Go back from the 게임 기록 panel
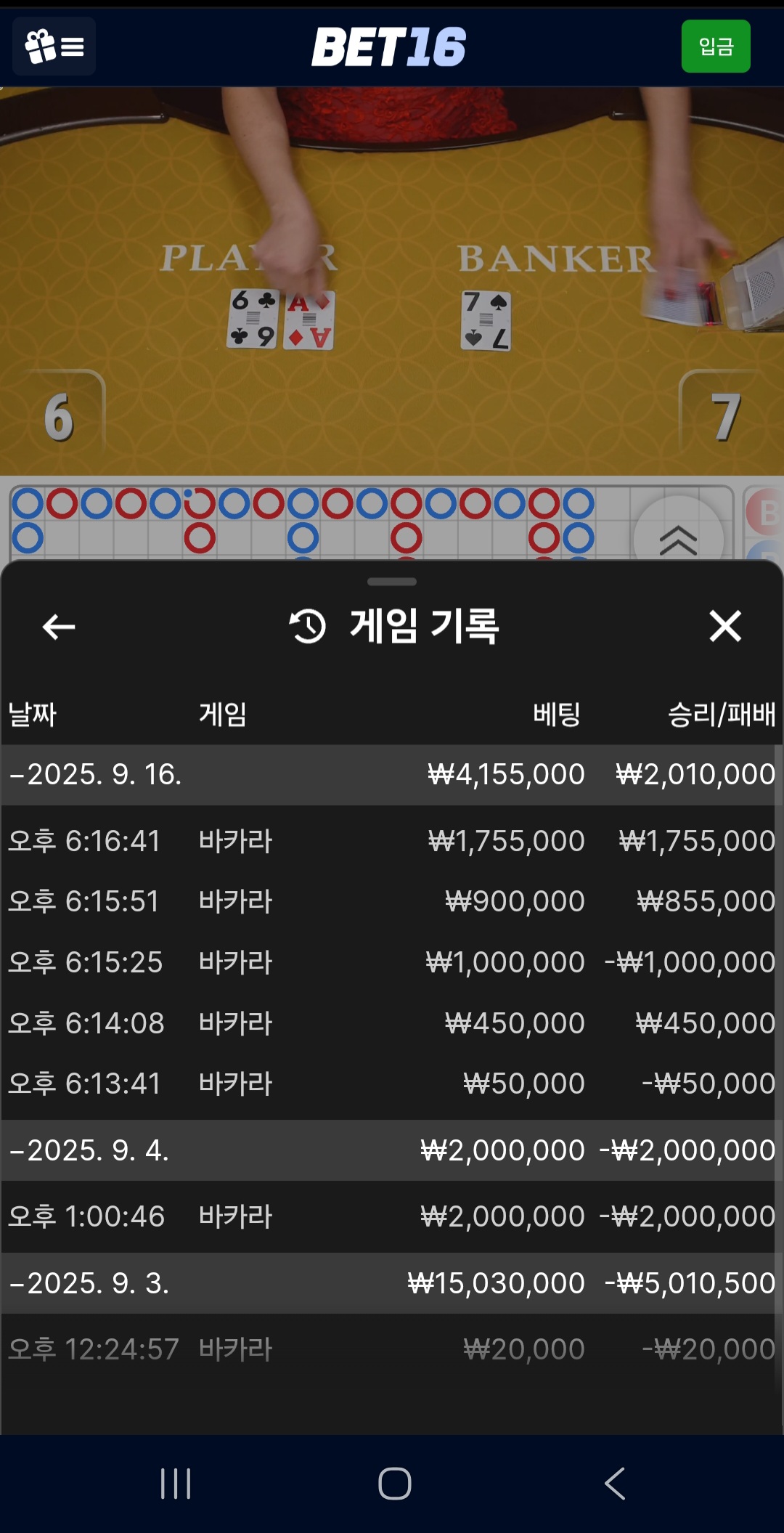This screenshot has height=1533, width=784. 59,627
